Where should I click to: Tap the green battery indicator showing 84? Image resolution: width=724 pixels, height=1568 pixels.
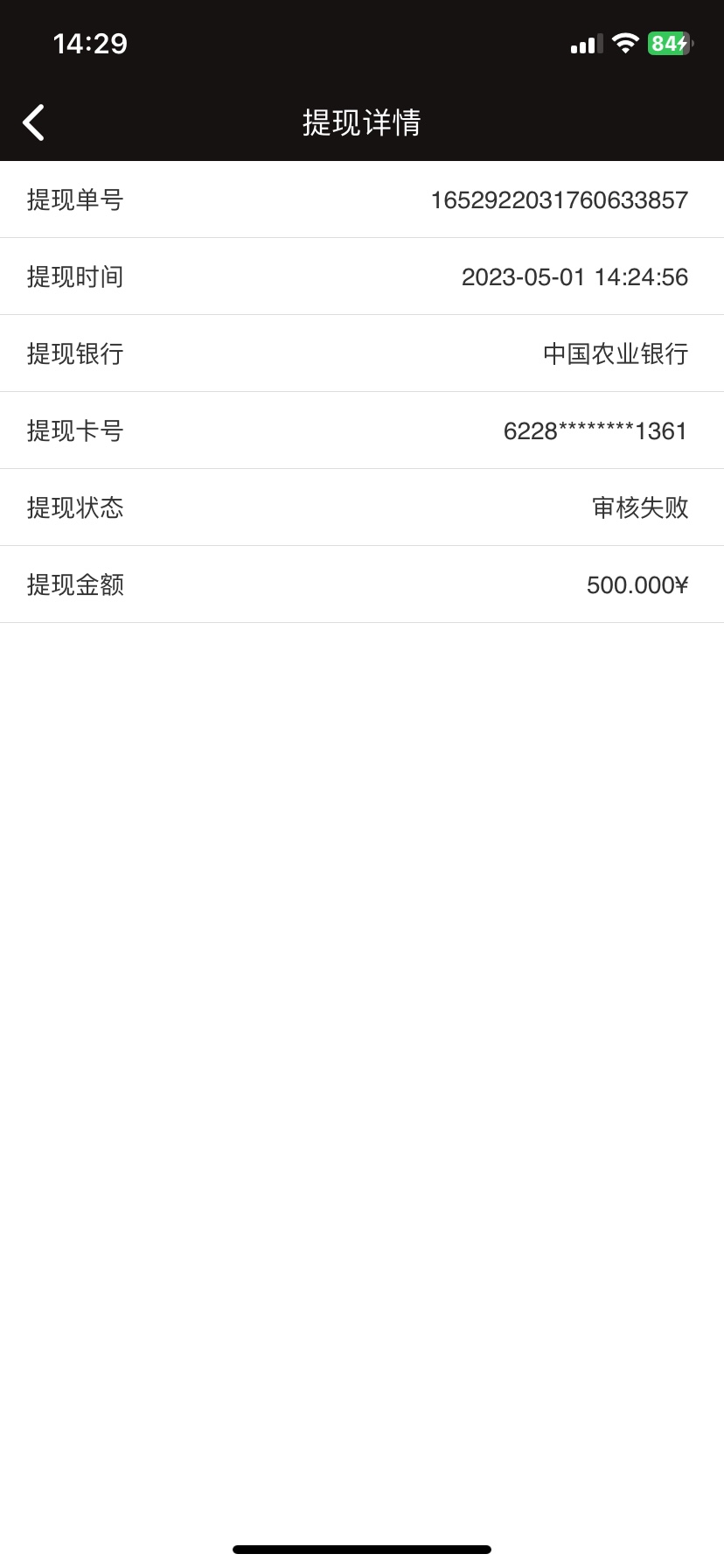click(x=668, y=43)
